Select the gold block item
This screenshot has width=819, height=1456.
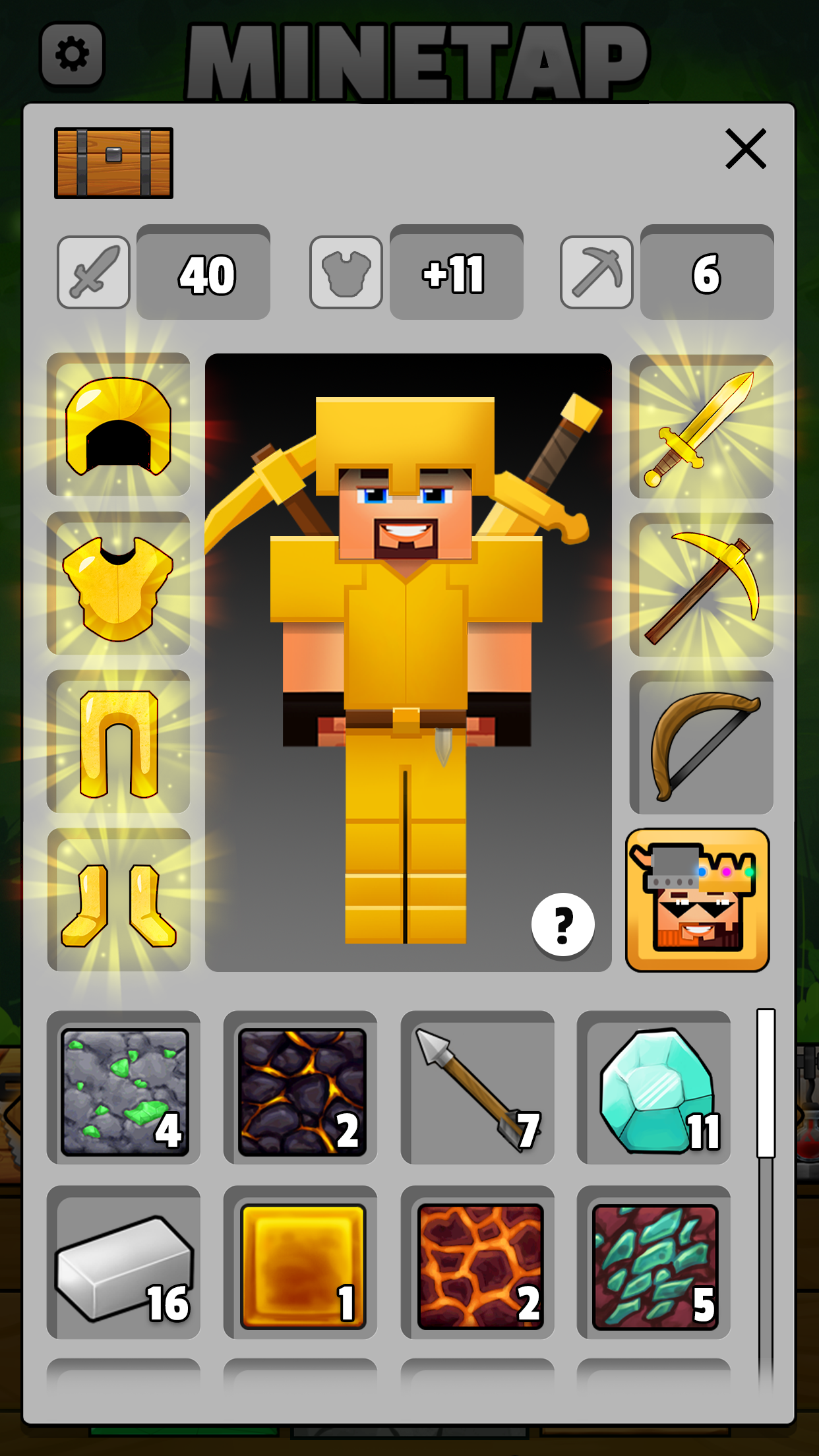[301, 1263]
